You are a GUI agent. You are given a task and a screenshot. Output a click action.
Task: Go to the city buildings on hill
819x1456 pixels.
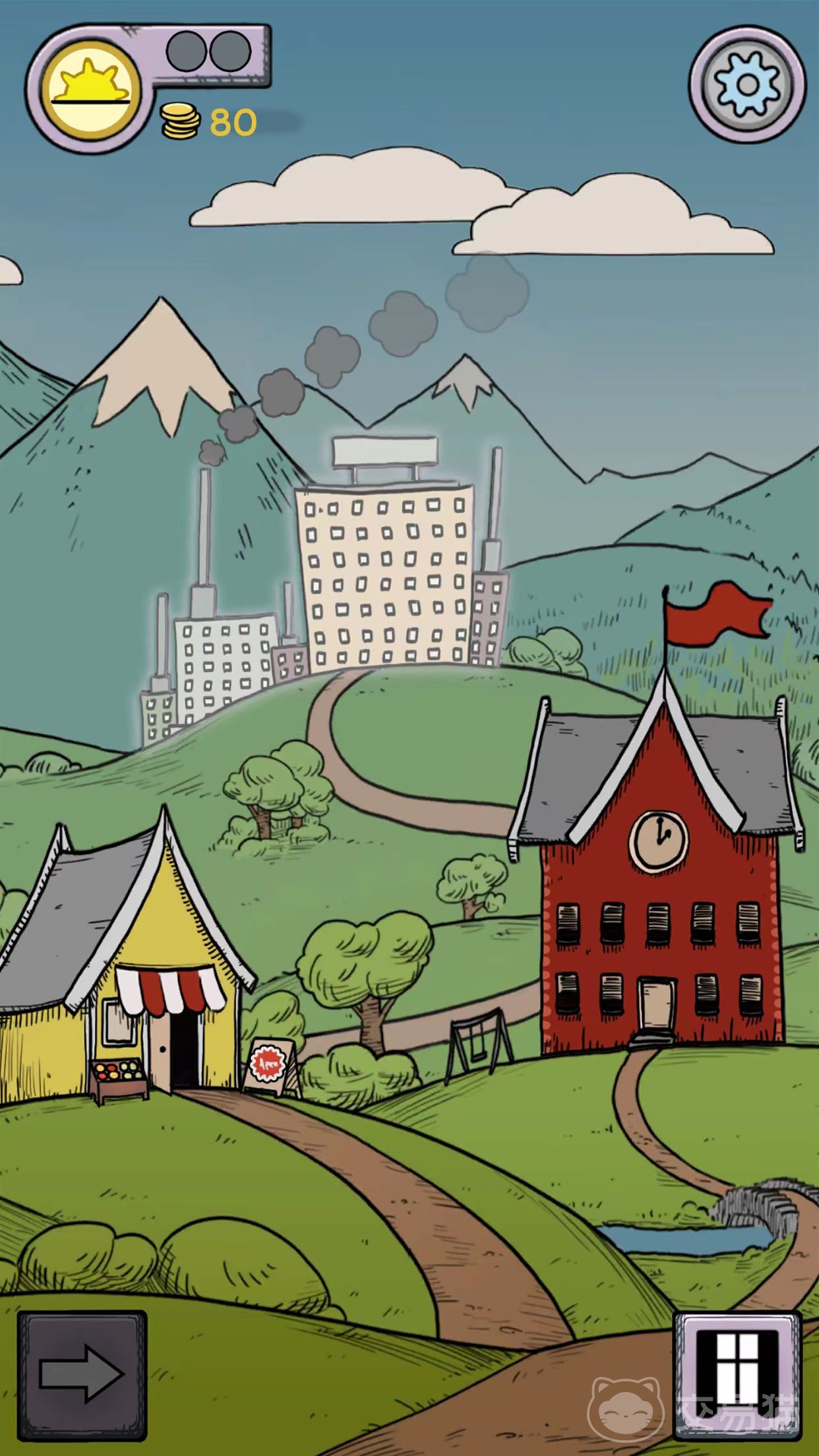click(x=323, y=580)
